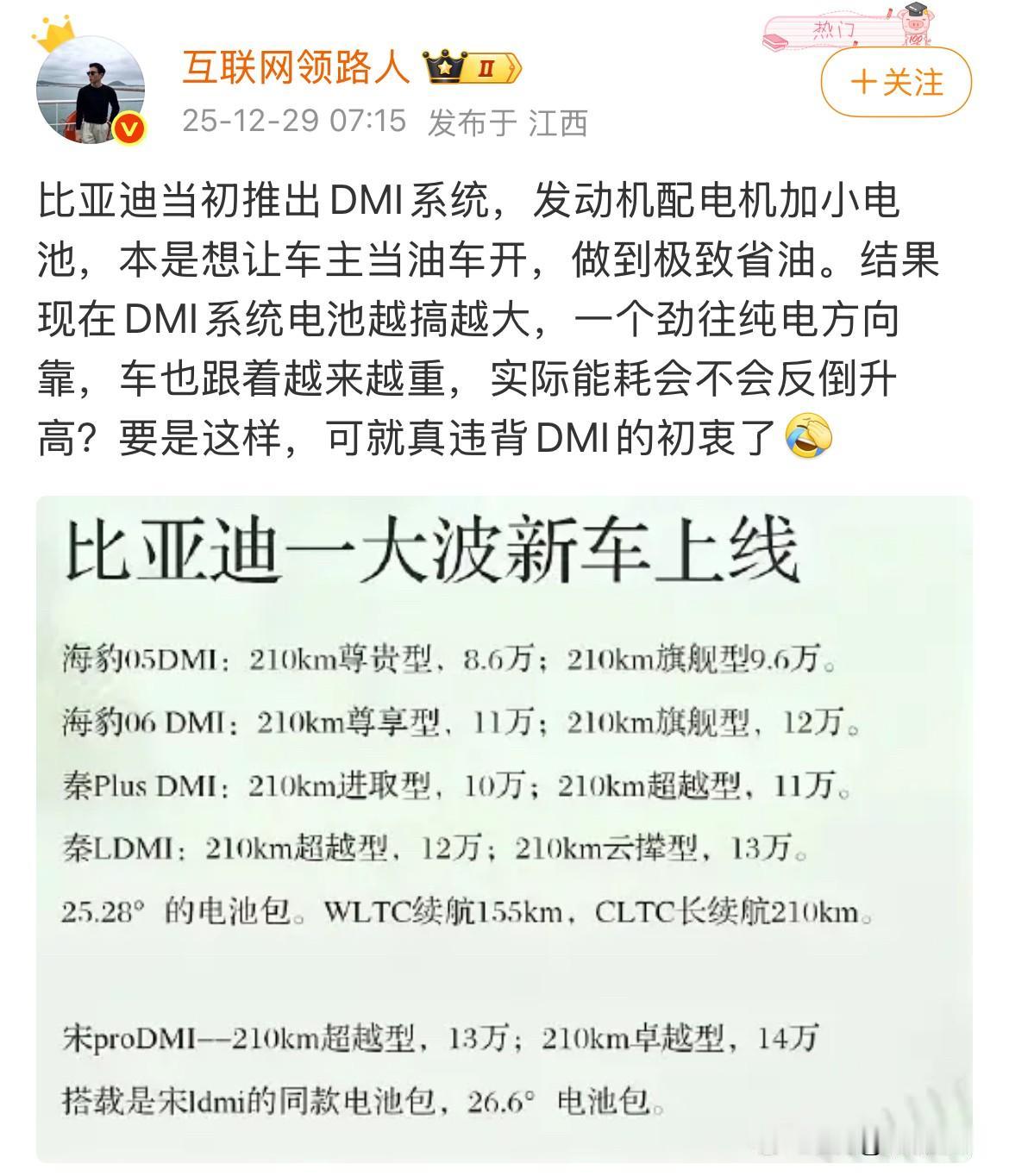1009x1176 pixels.
Task: Click the user's profile avatar photo
Action: tap(91, 91)
